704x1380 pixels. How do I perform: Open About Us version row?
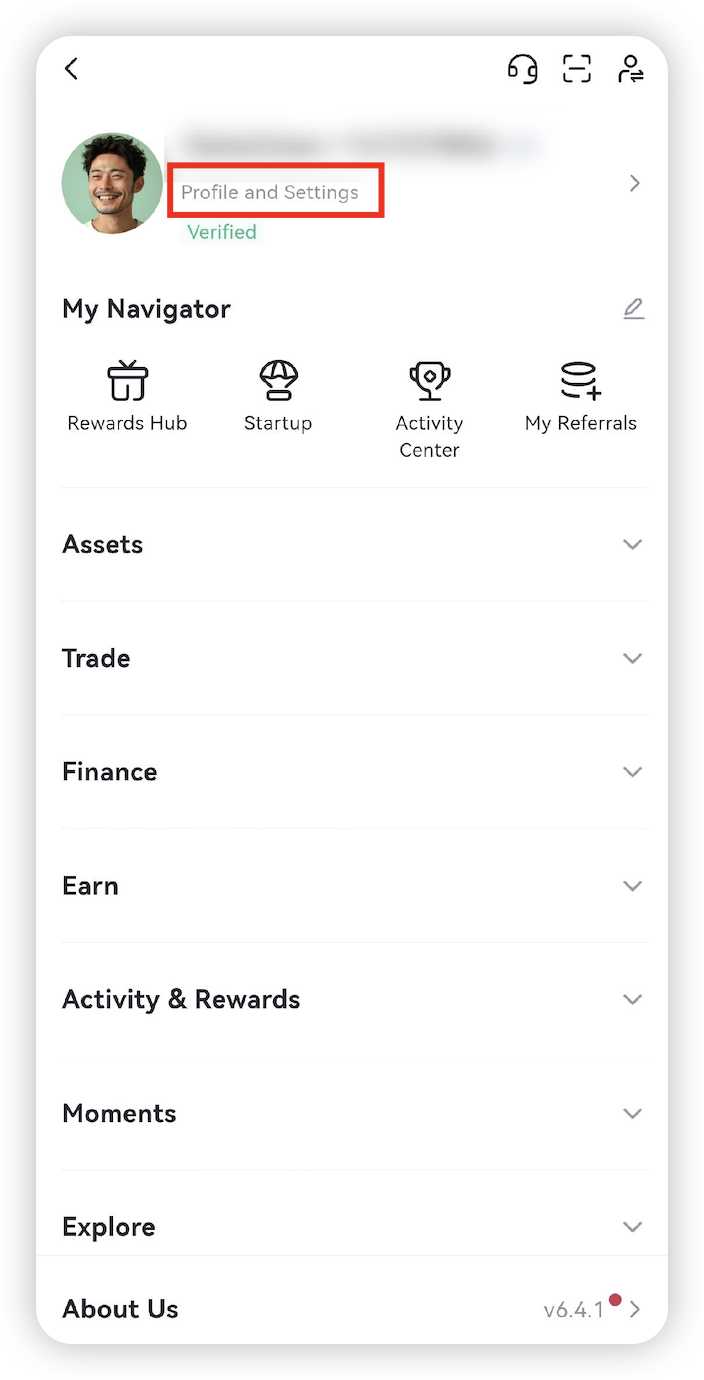point(352,1309)
